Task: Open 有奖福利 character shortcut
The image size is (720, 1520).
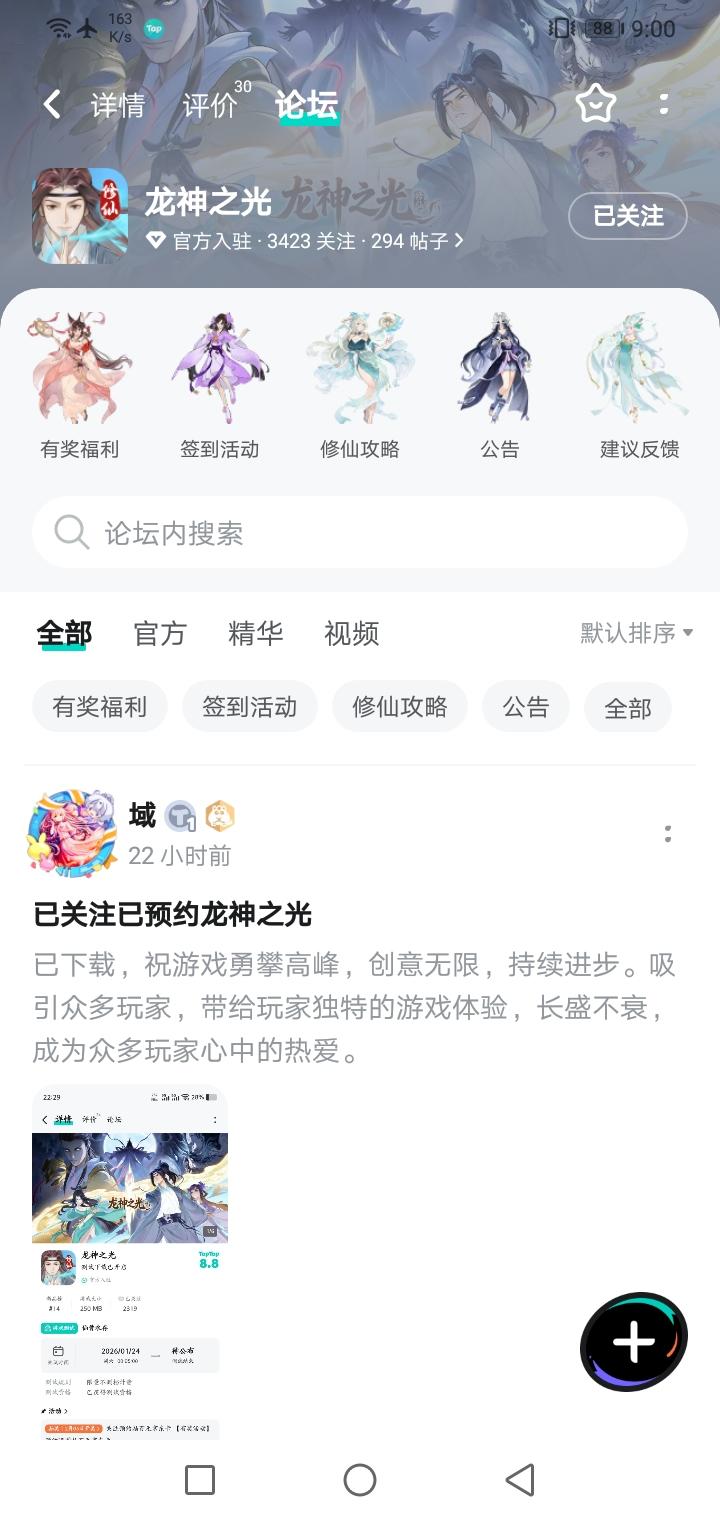Action: pyautogui.click(x=80, y=385)
